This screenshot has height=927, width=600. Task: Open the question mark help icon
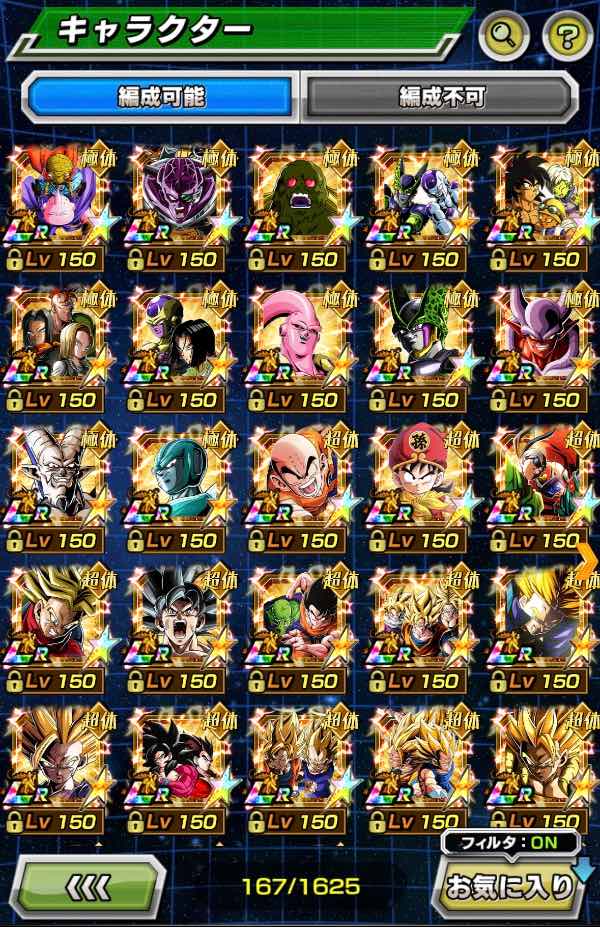click(567, 37)
